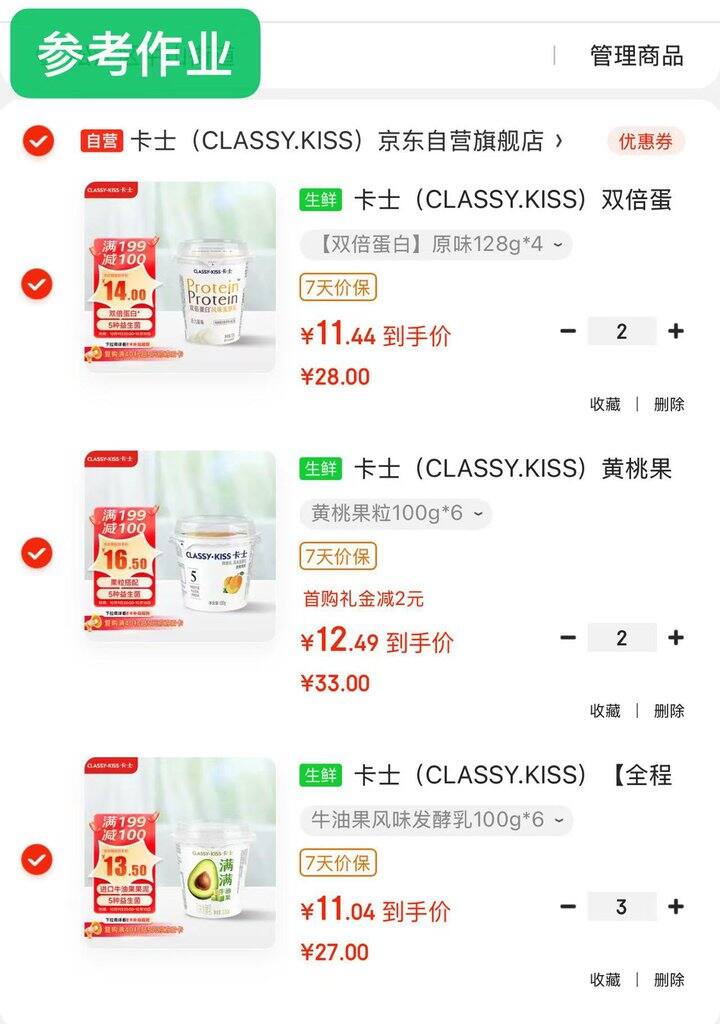The width and height of the screenshot is (720, 1024).
Task: Open 管理商品 to manage cart items
Action: [636, 55]
